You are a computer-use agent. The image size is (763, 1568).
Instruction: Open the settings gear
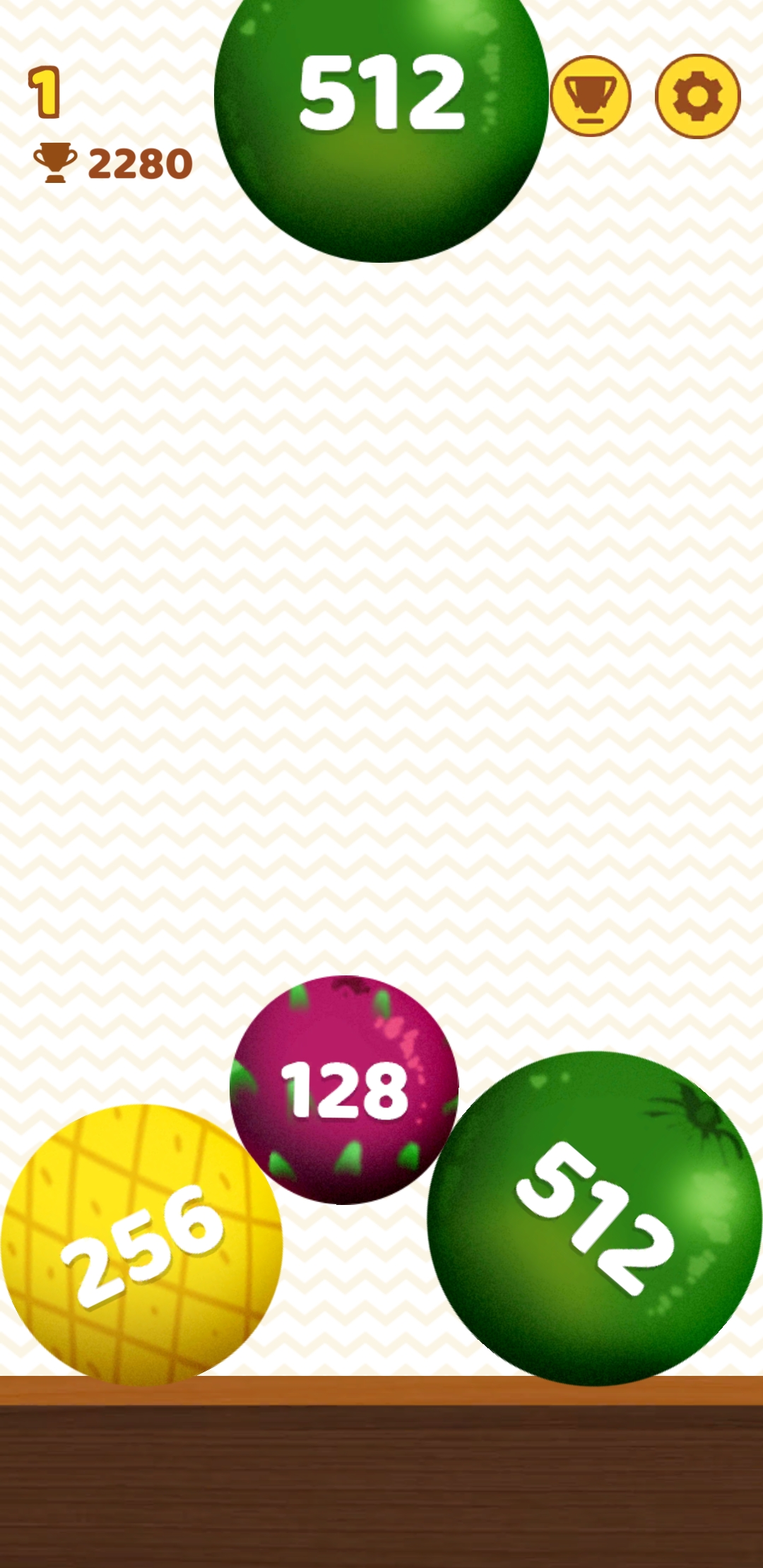coord(697,96)
